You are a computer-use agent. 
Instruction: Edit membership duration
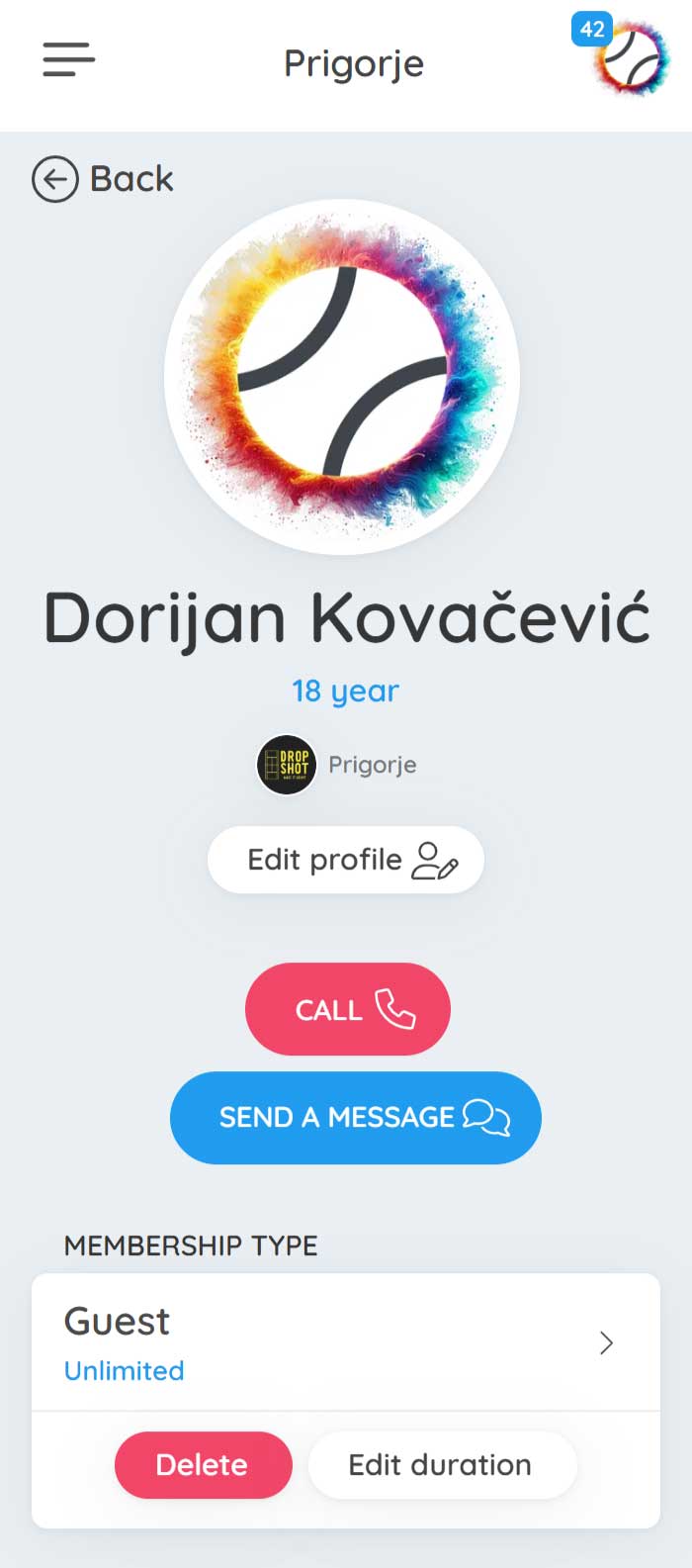click(441, 1464)
